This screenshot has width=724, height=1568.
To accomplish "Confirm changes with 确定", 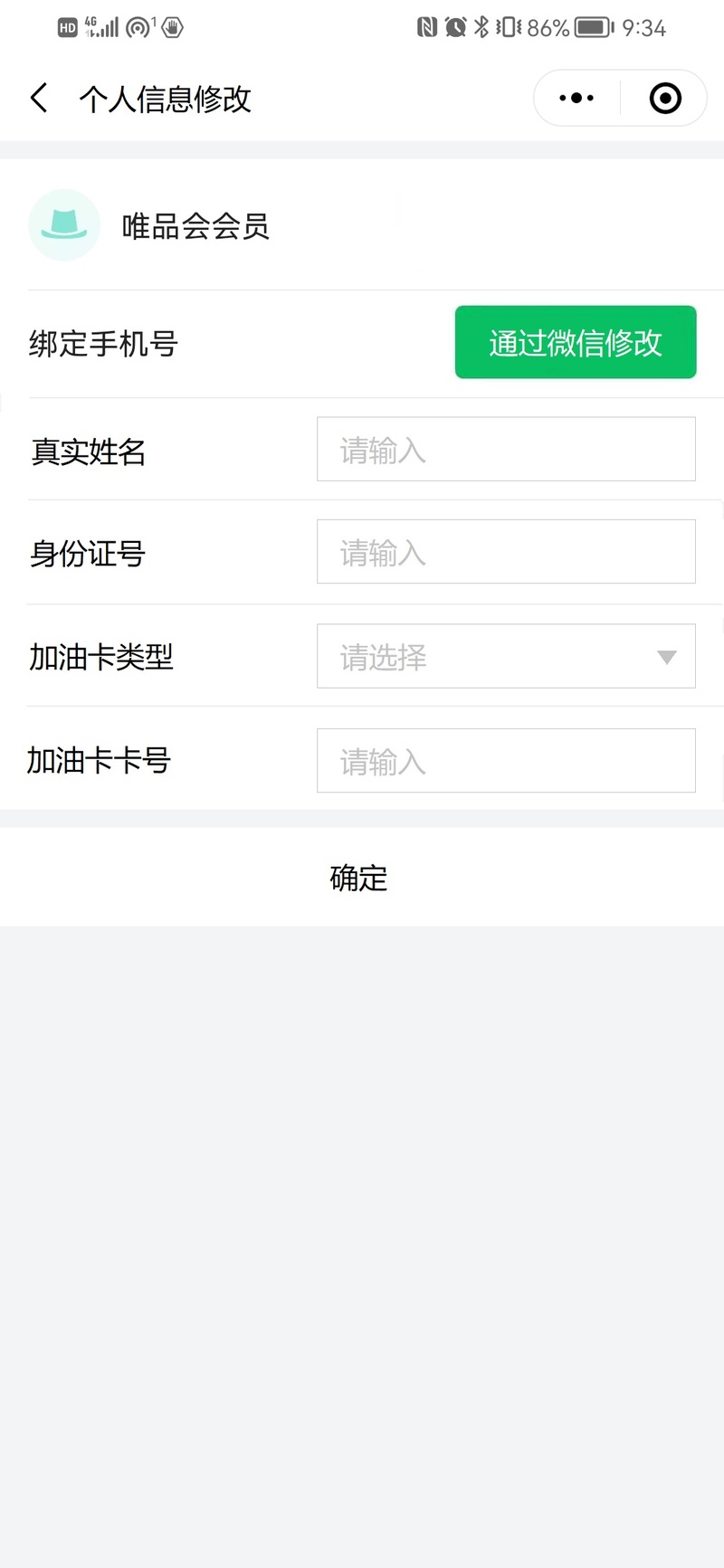I will pos(359,878).
